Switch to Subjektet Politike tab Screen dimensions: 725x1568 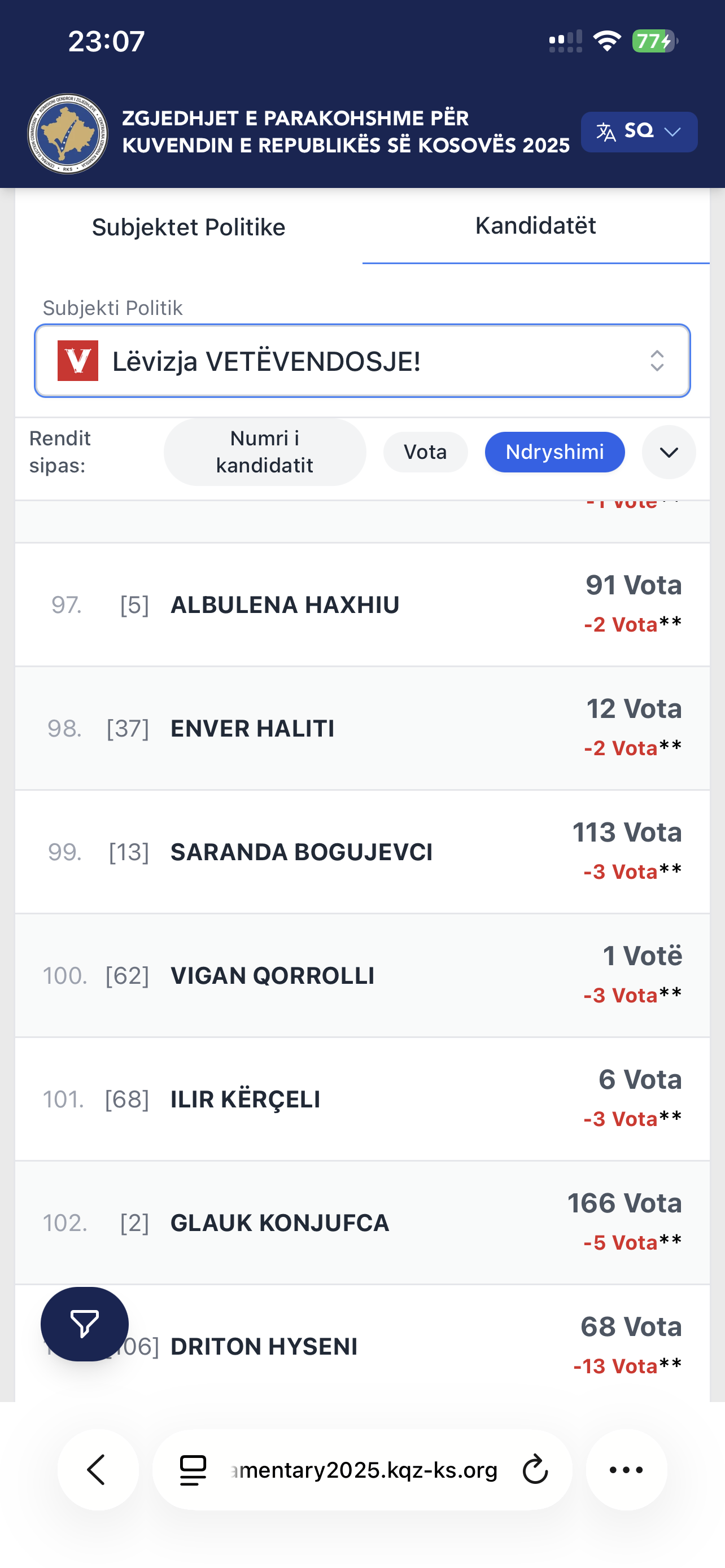(x=188, y=227)
